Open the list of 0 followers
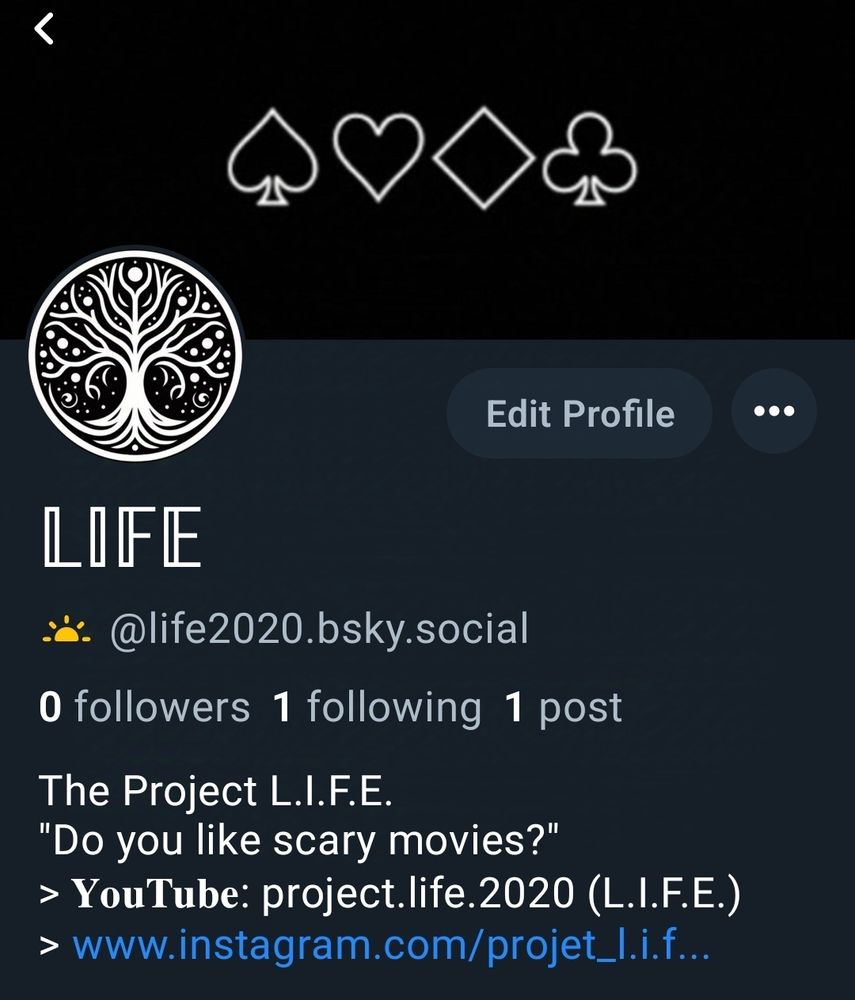This screenshot has height=1000, width=855. pos(144,707)
